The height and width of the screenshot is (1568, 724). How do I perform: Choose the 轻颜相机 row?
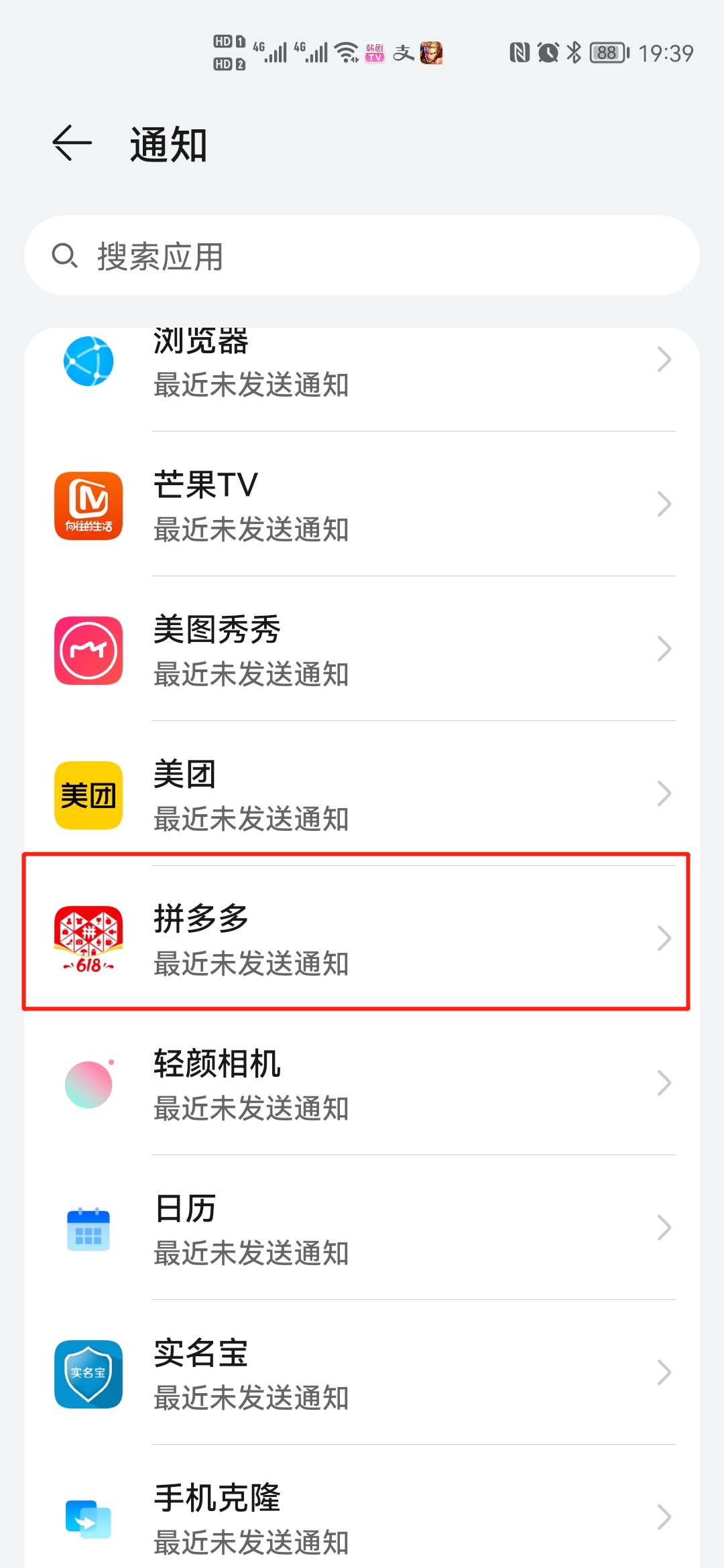[x=362, y=1083]
